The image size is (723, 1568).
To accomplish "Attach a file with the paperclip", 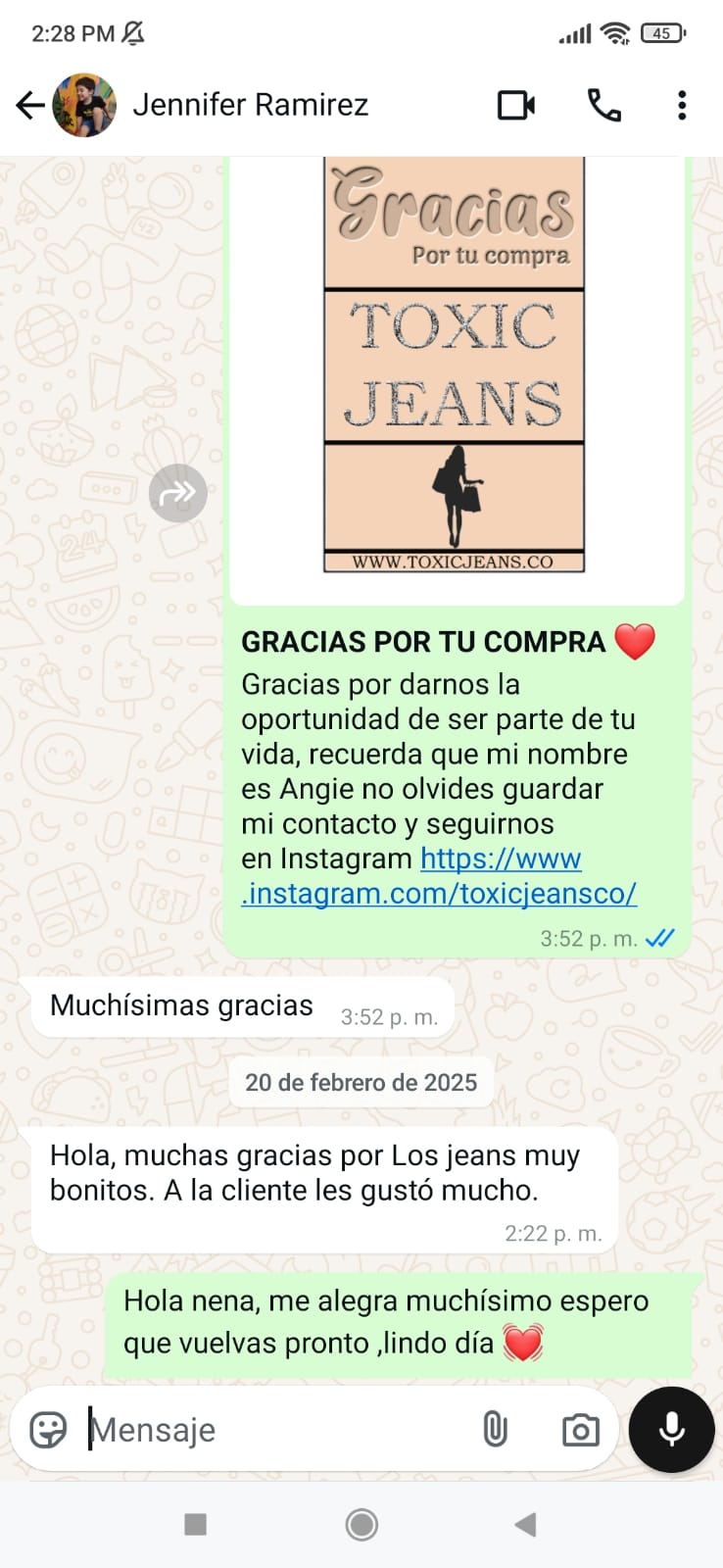I will coord(496,1430).
